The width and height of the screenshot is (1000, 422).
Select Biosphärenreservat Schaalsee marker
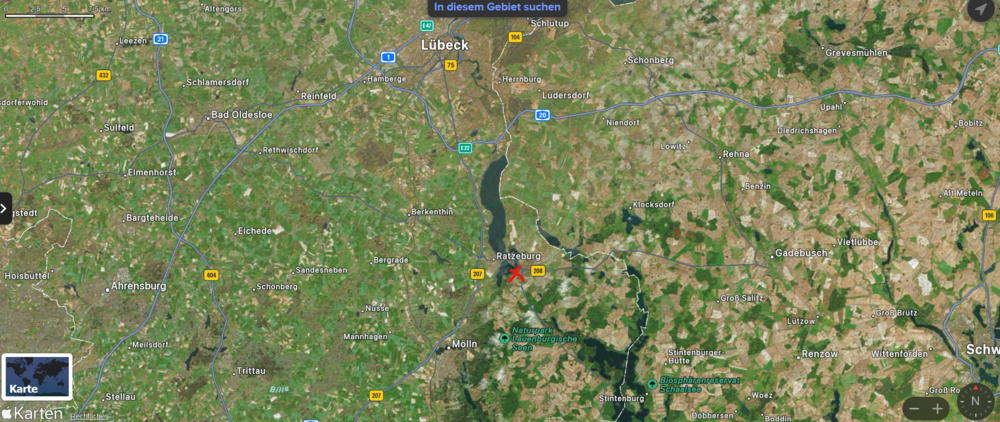pyautogui.click(x=652, y=384)
